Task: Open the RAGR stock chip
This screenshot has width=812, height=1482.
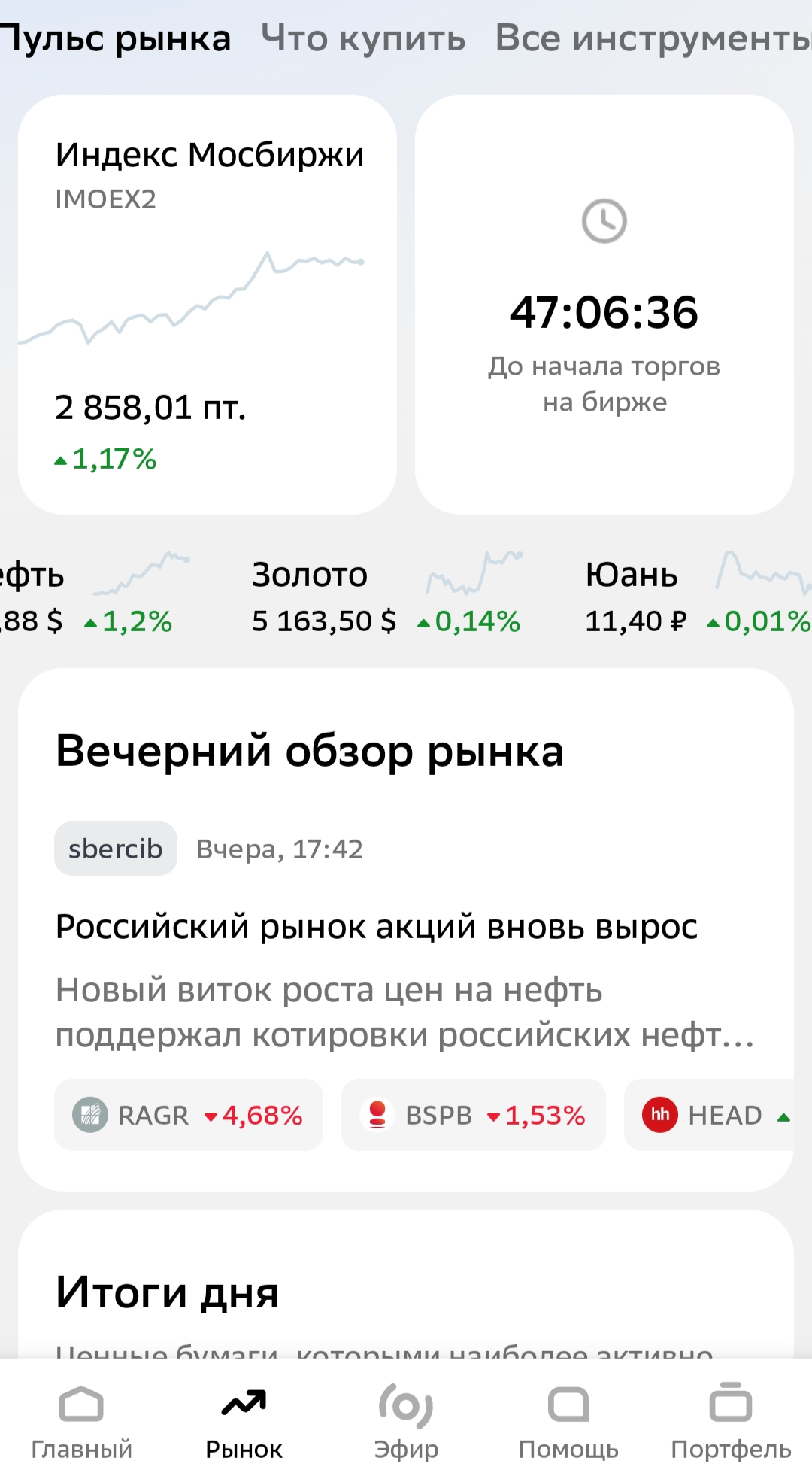Action: pyautogui.click(x=188, y=1115)
